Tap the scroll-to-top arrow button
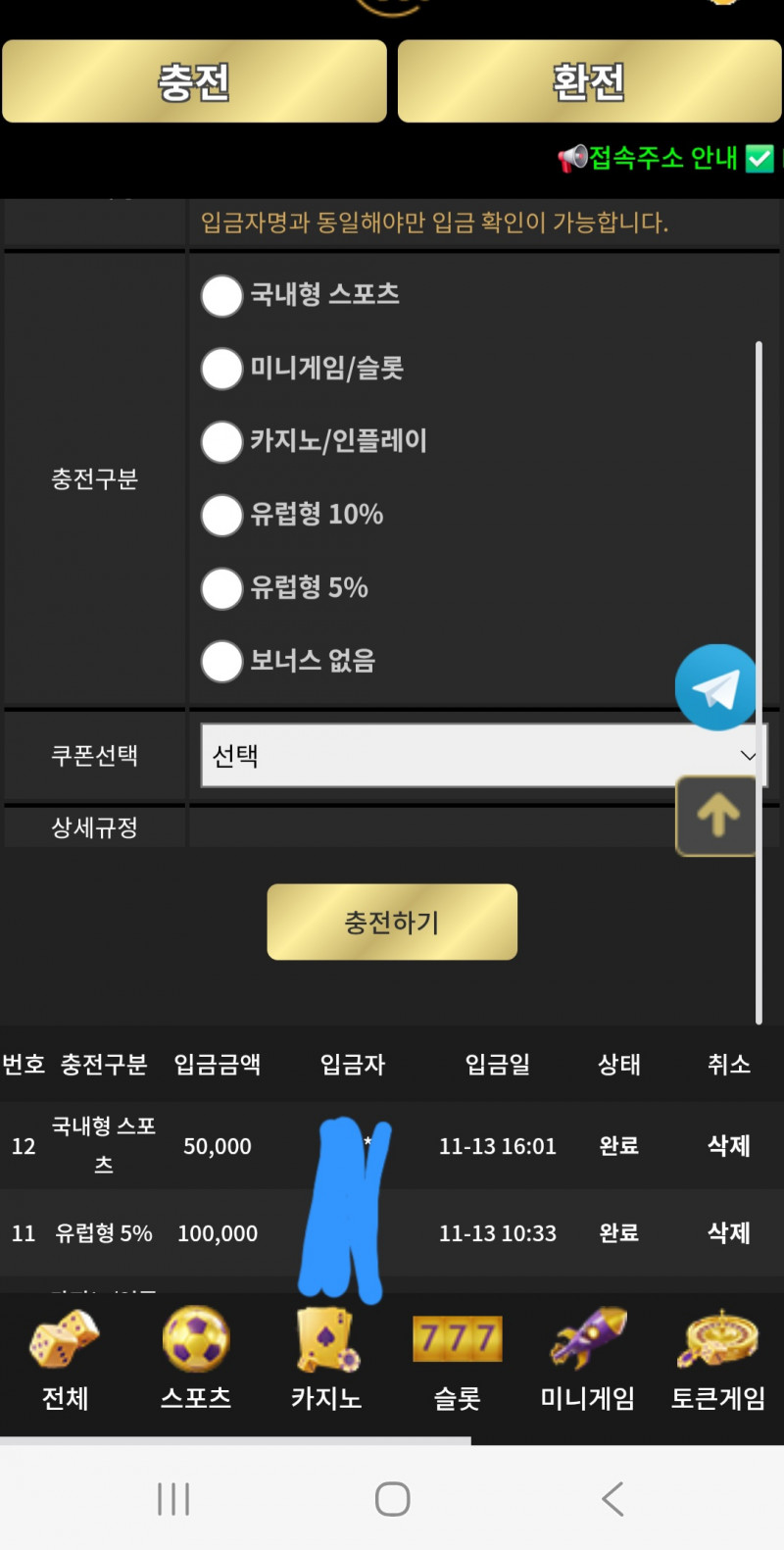Image resolution: width=784 pixels, height=1550 pixels. (x=716, y=815)
